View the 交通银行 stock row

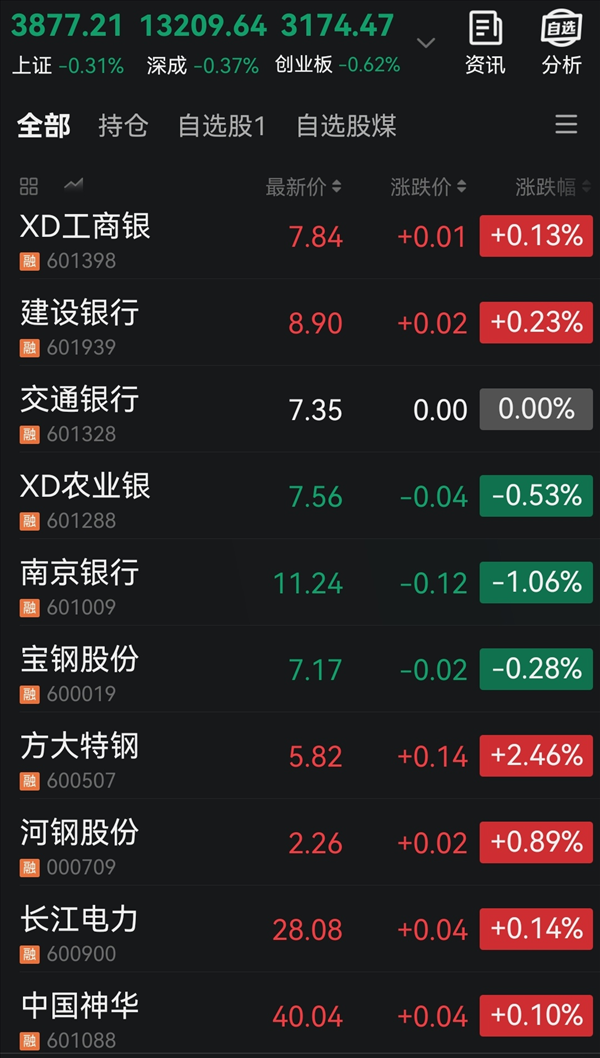point(80,410)
